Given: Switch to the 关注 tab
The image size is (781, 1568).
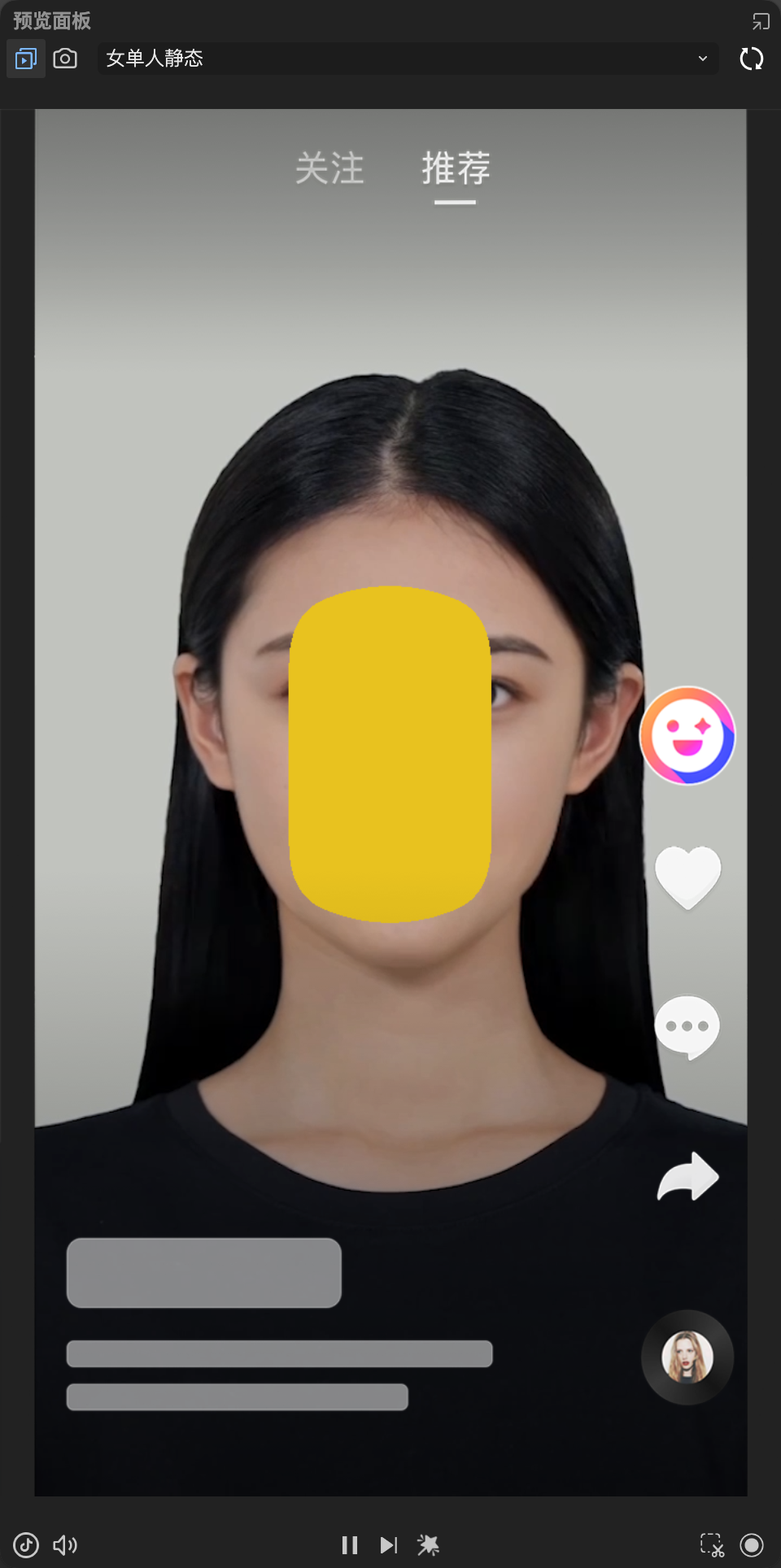Looking at the screenshot, I should coord(329,168).
